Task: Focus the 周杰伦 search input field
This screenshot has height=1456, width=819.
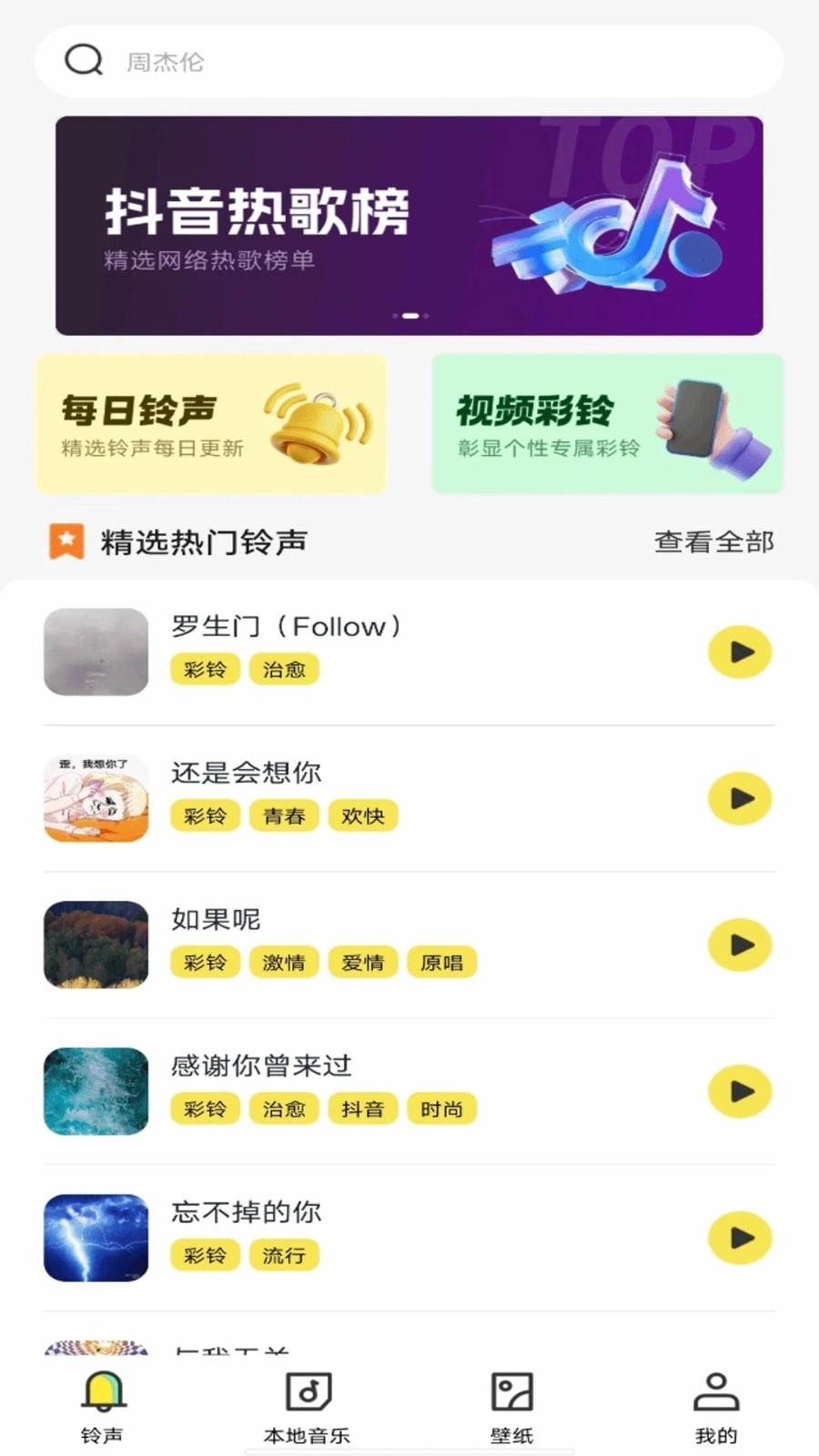Action: pos(364,60)
